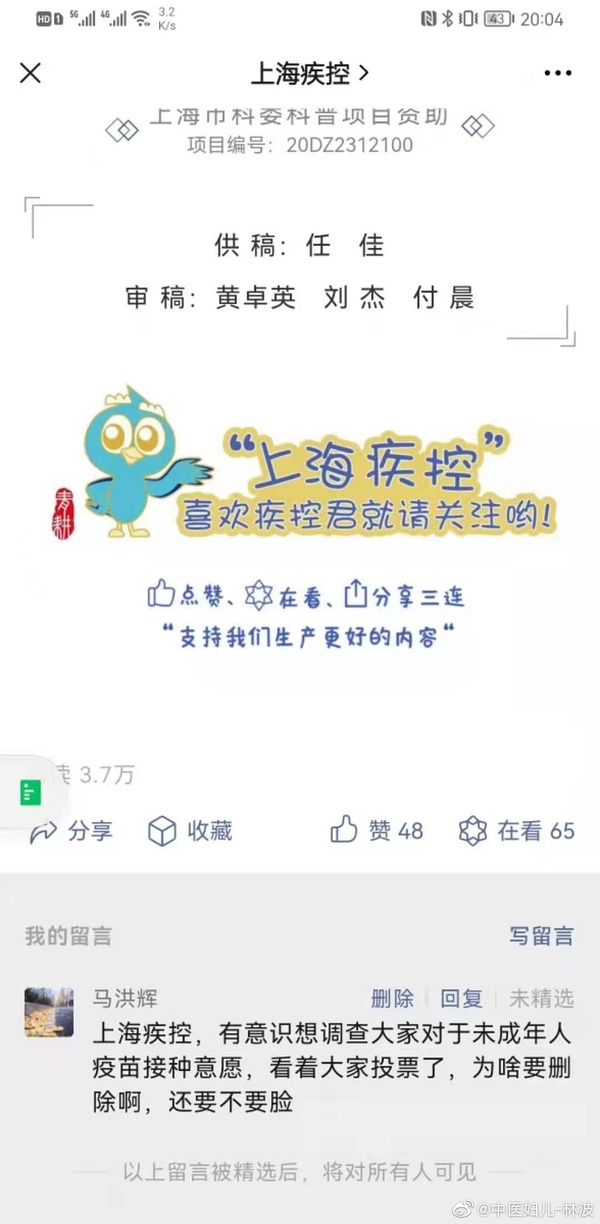Screen dimensions: 600x1224
Task: Mark the article as 在看
Action: tap(516, 830)
